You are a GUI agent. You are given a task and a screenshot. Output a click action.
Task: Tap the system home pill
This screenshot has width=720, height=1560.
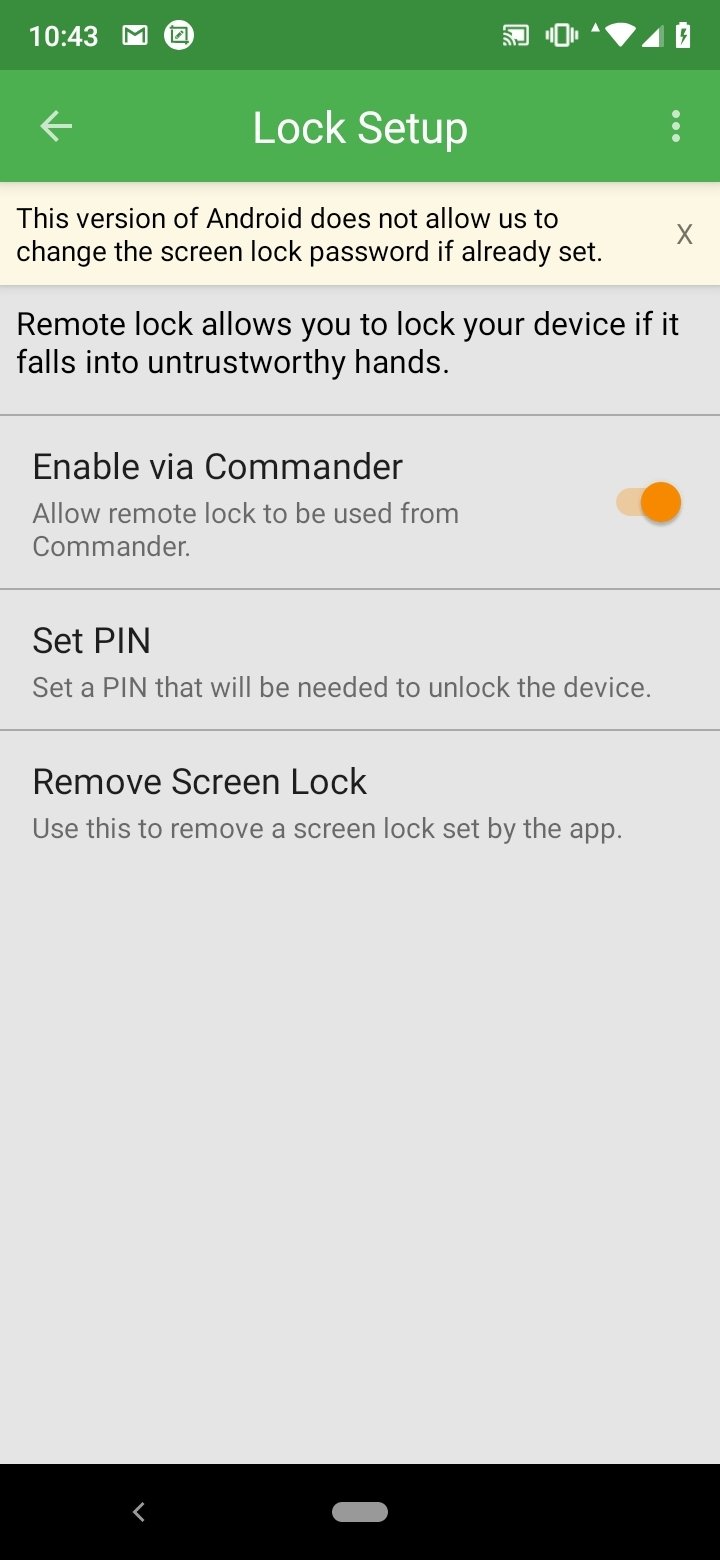click(360, 1512)
